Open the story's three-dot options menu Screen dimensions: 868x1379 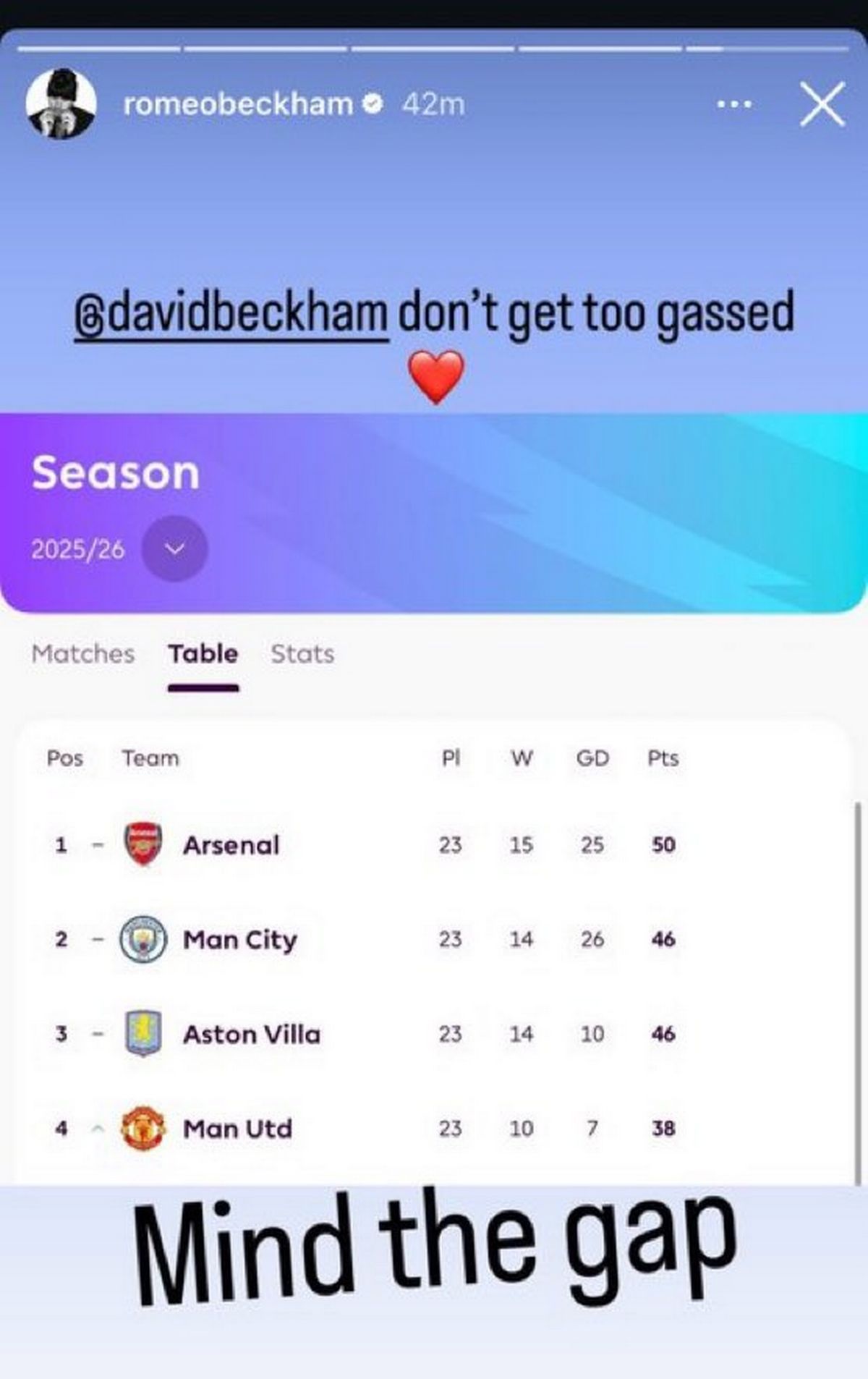[x=734, y=105]
